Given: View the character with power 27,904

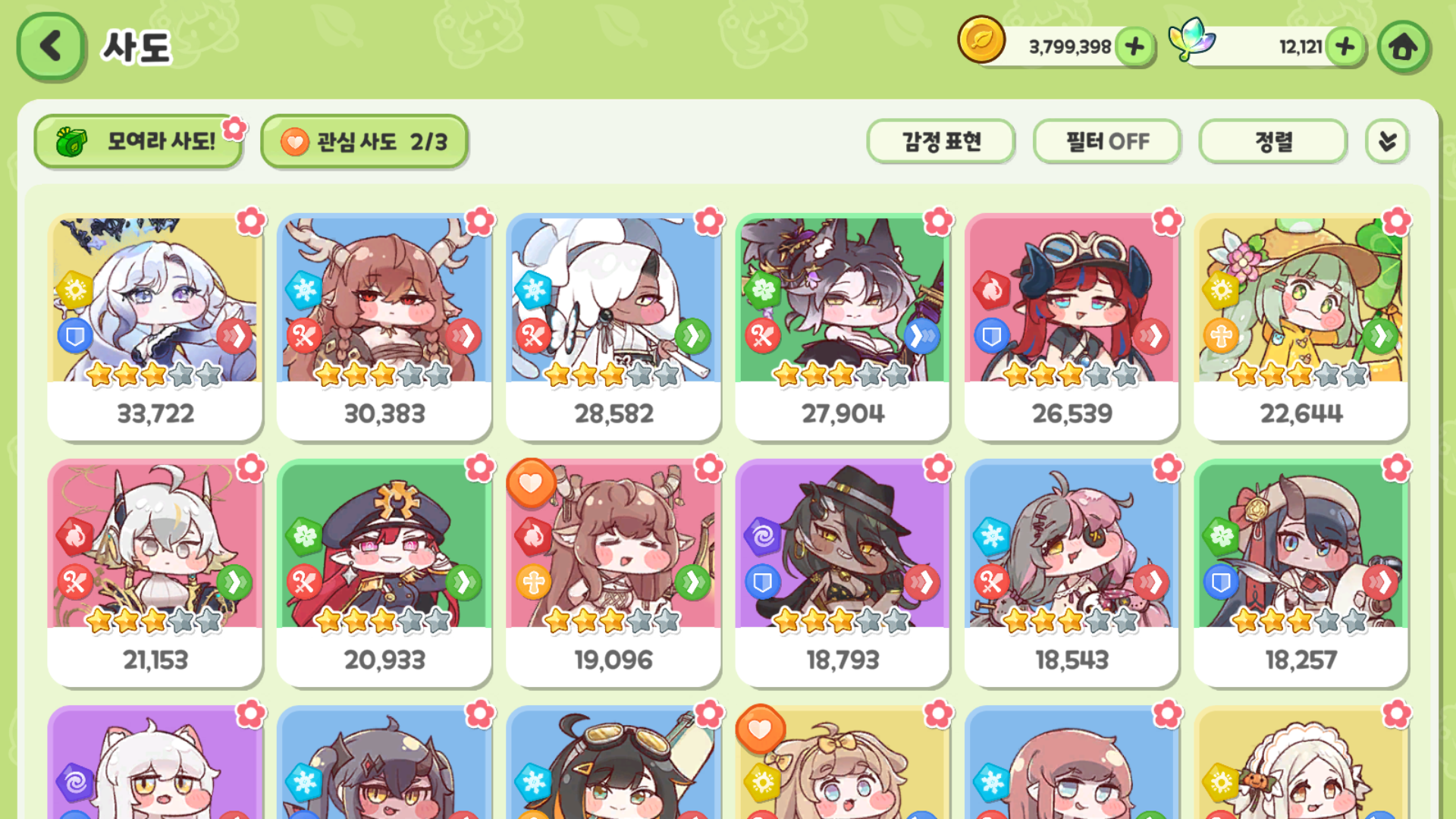Looking at the screenshot, I should click(x=843, y=326).
